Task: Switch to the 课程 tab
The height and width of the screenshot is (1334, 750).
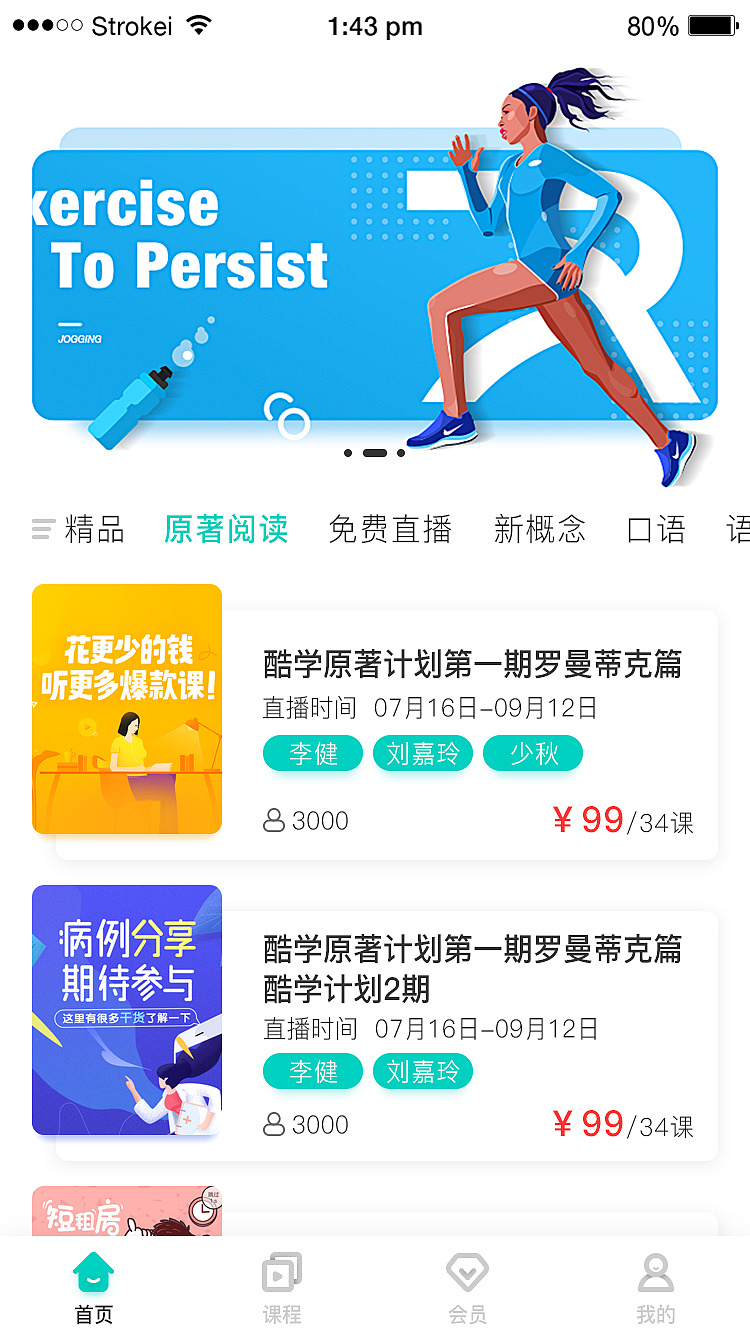Action: (x=281, y=1288)
